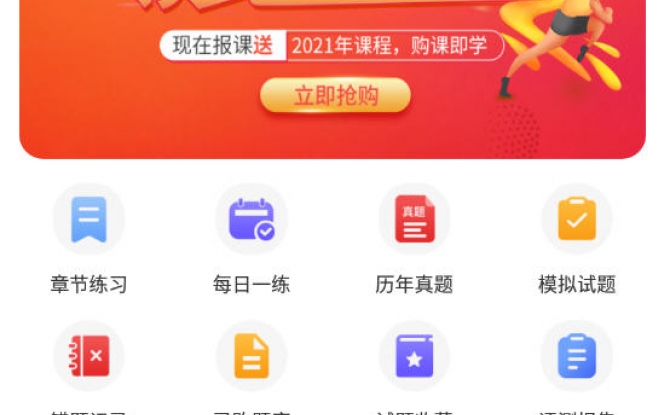Open the purple starred-book favorites icon
Image resolution: width=670 pixels, height=415 pixels.
pyautogui.click(x=414, y=357)
